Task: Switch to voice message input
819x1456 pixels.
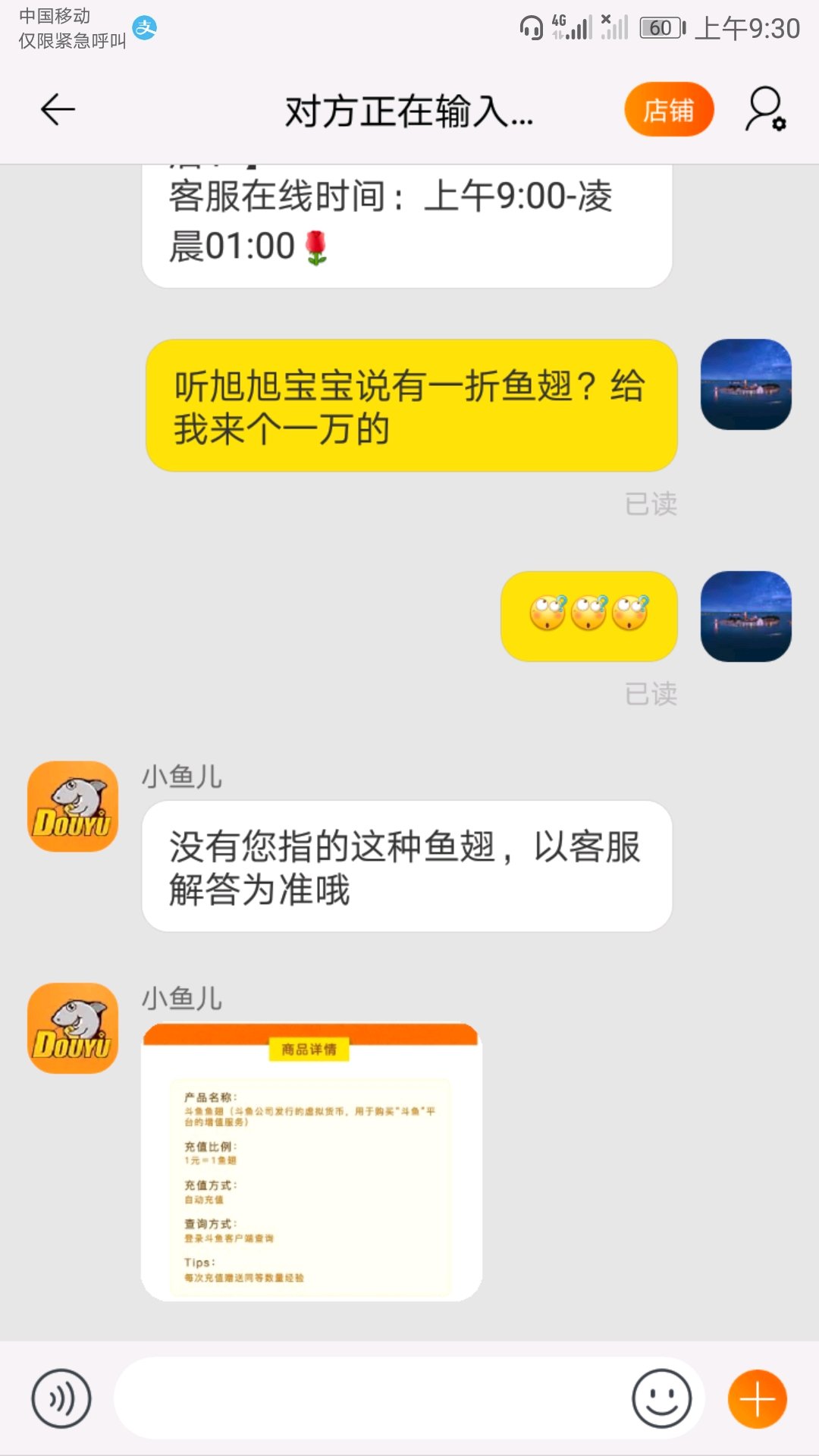Action: coord(61,1398)
